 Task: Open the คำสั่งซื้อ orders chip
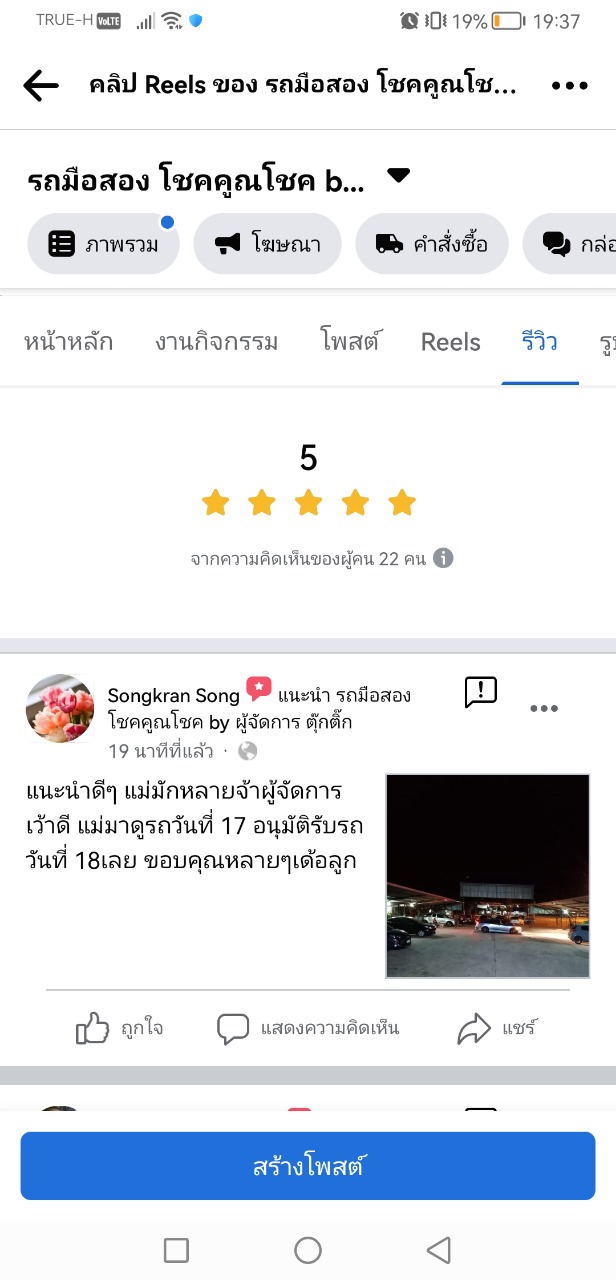(x=432, y=243)
